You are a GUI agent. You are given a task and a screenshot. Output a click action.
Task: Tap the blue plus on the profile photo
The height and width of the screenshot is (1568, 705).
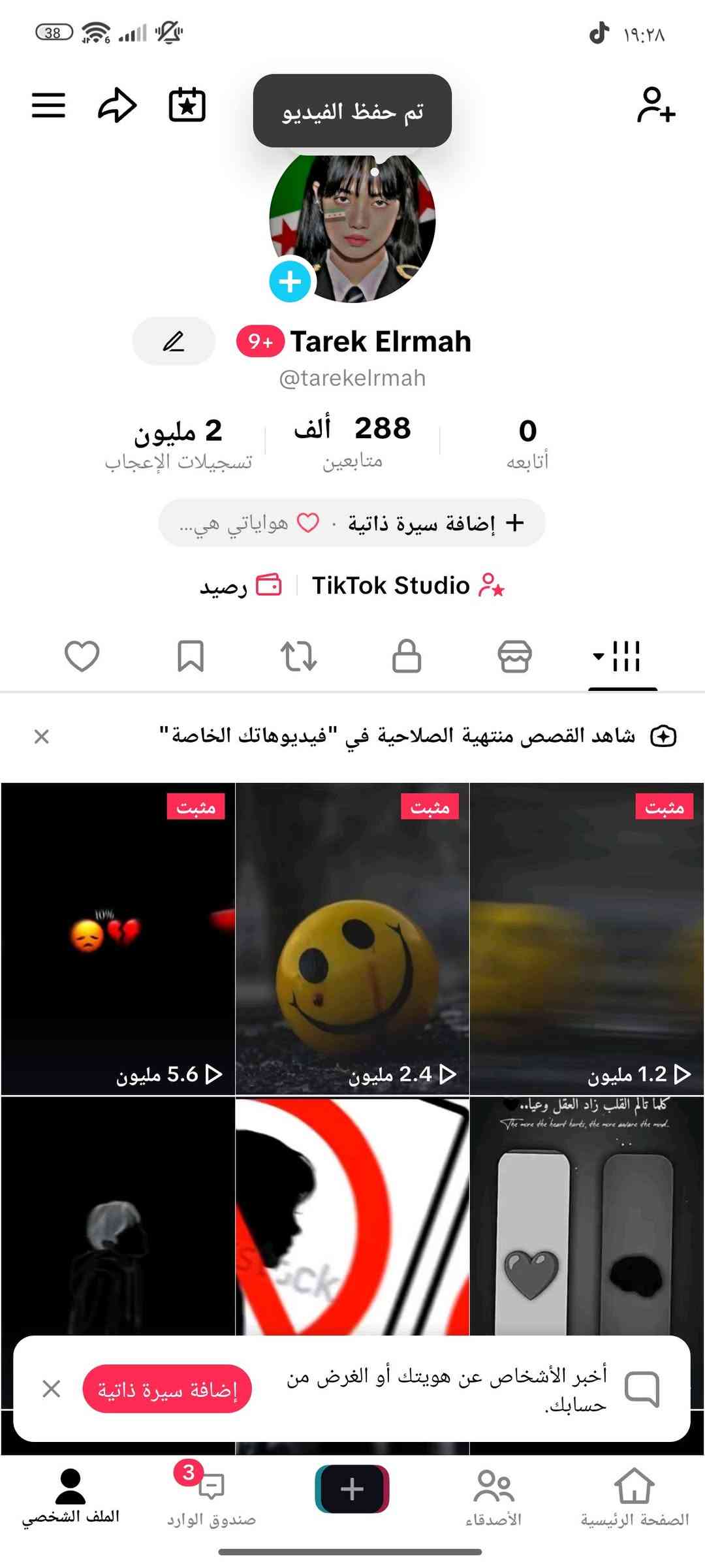coord(290,281)
